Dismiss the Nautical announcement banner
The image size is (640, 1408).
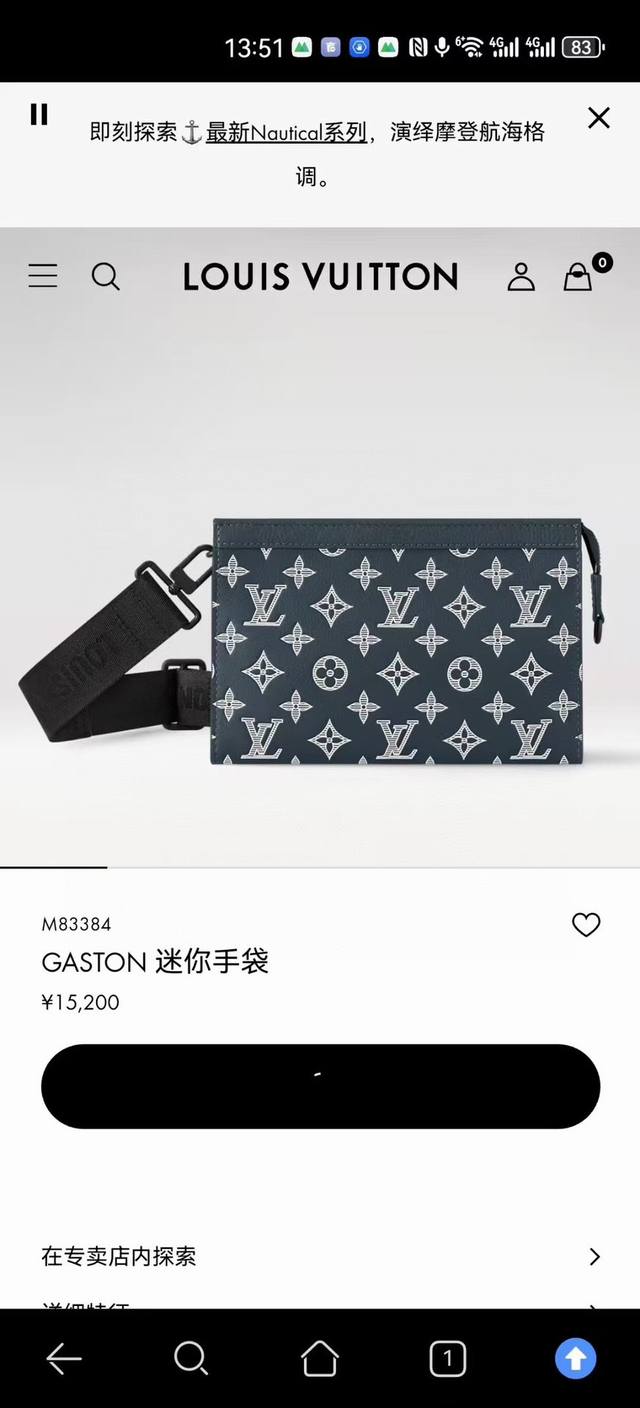coord(598,118)
